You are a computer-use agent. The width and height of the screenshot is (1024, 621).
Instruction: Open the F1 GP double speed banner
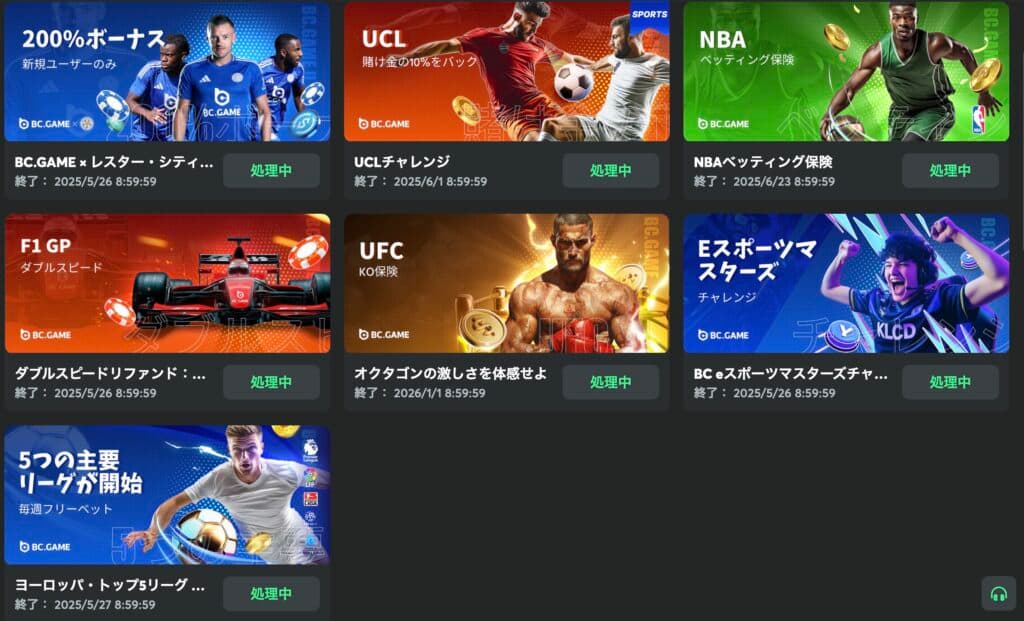(x=167, y=283)
